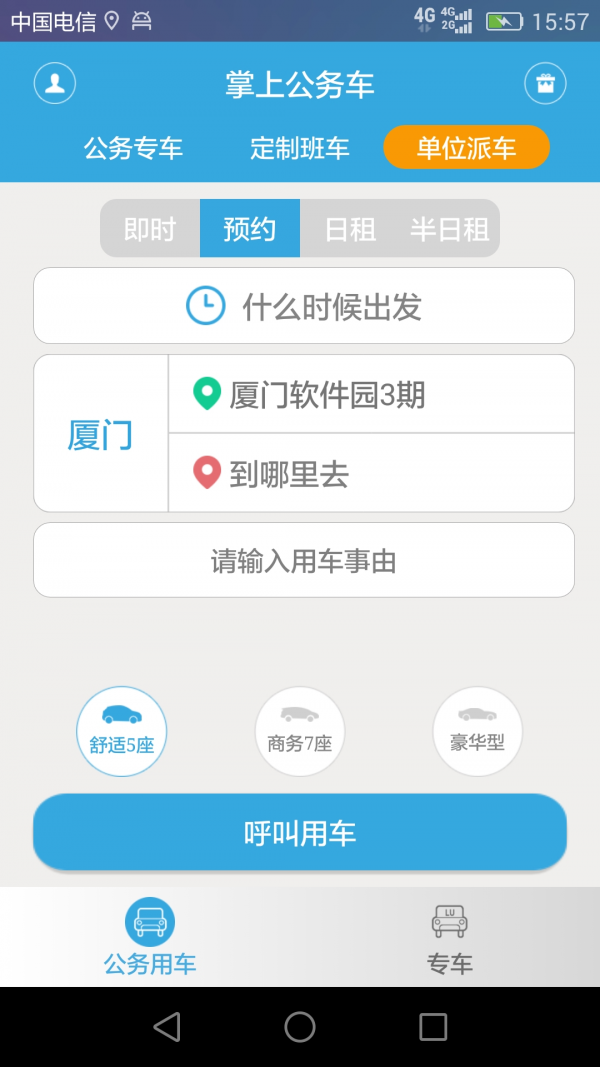Image resolution: width=600 pixels, height=1067 pixels.
Task: Pick the 豪华型 car type
Action: 477,731
